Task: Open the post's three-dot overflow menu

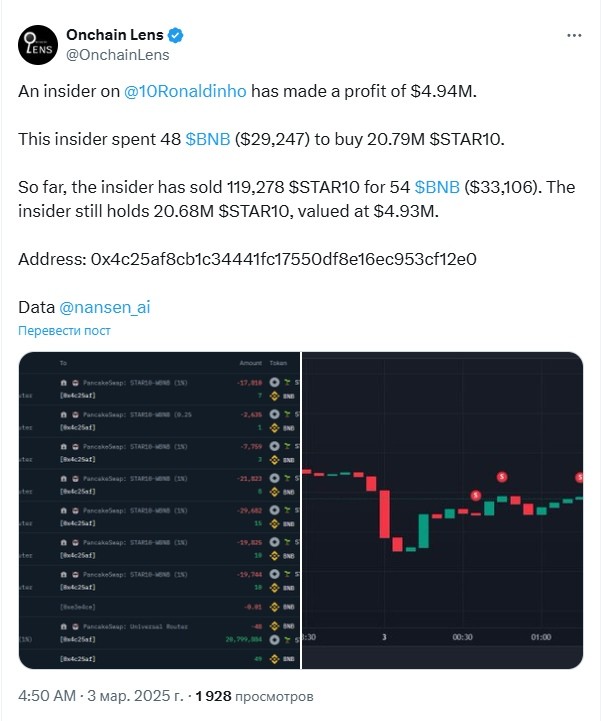Action: coord(573,35)
